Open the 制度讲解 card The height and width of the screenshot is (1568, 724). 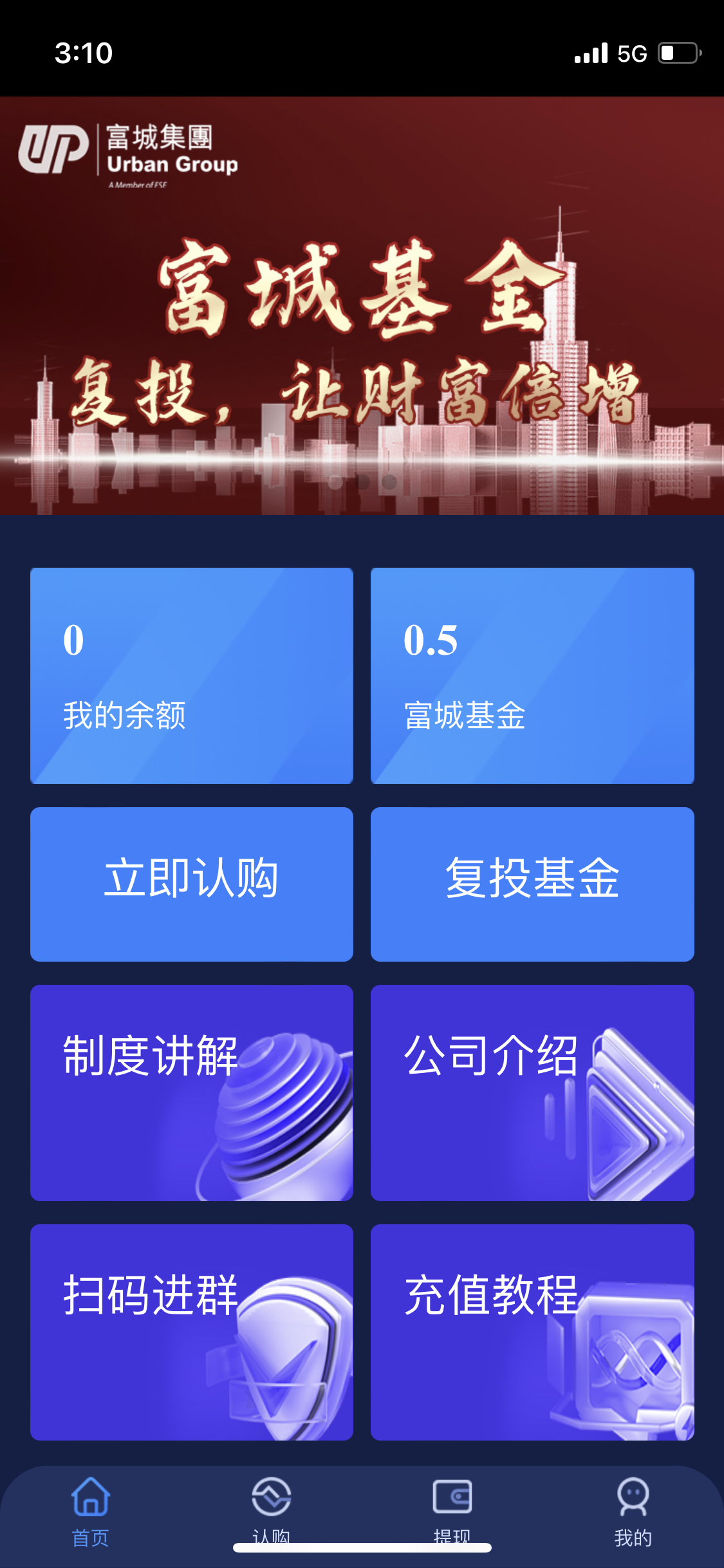tap(191, 1092)
